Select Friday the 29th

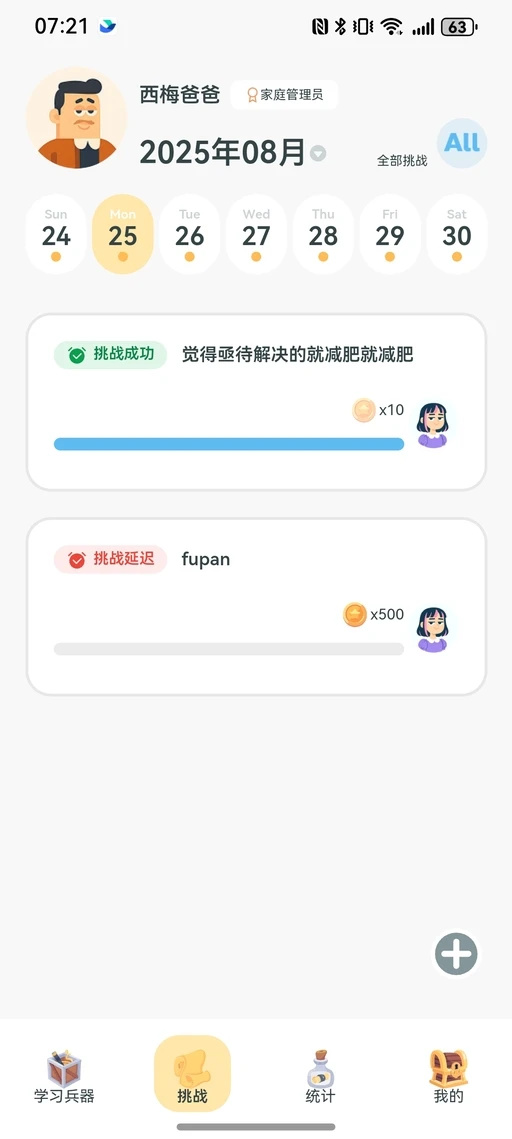click(x=390, y=234)
